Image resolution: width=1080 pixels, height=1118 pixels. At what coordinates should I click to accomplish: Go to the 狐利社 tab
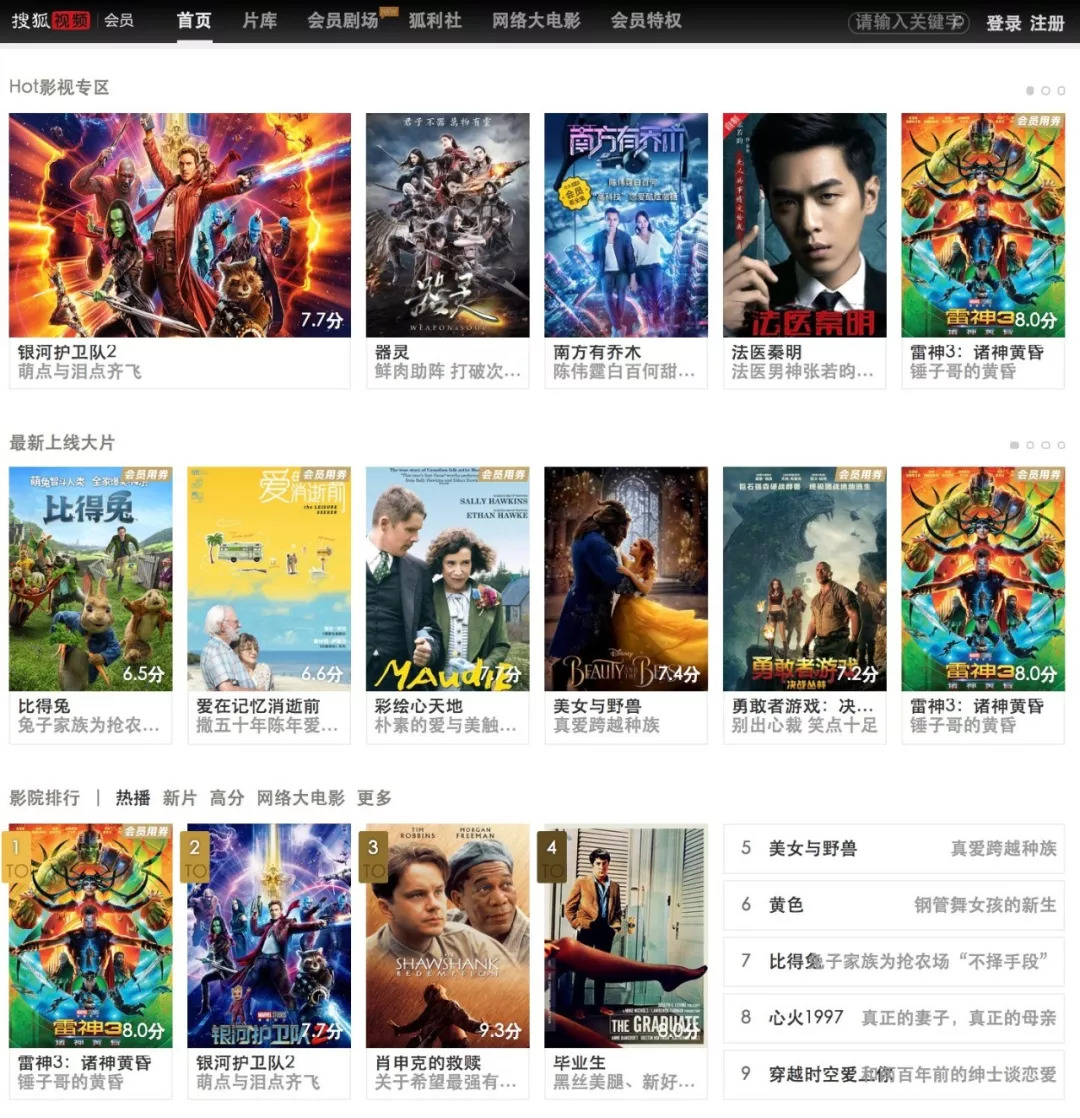pos(434,20)
